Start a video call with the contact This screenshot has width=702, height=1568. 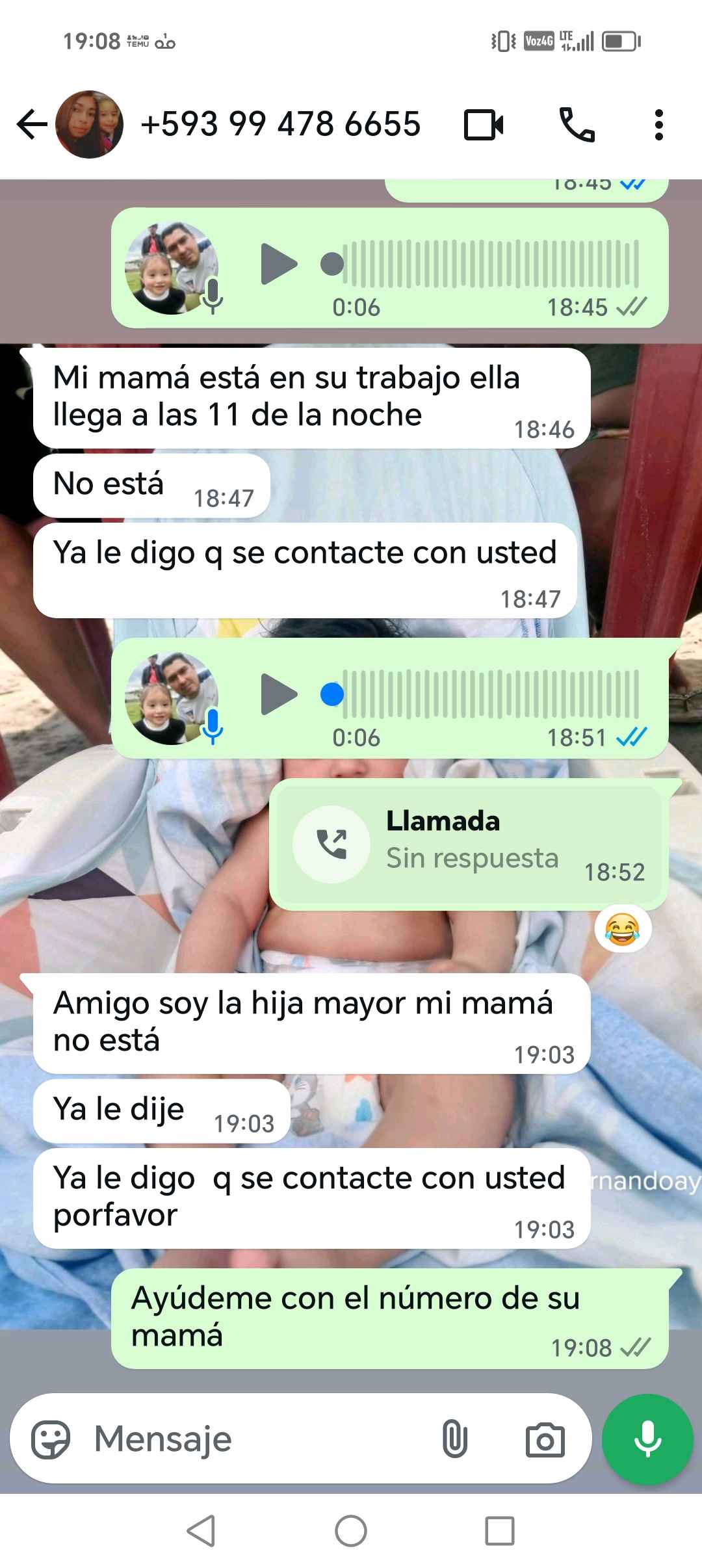[x=484, y=125]
